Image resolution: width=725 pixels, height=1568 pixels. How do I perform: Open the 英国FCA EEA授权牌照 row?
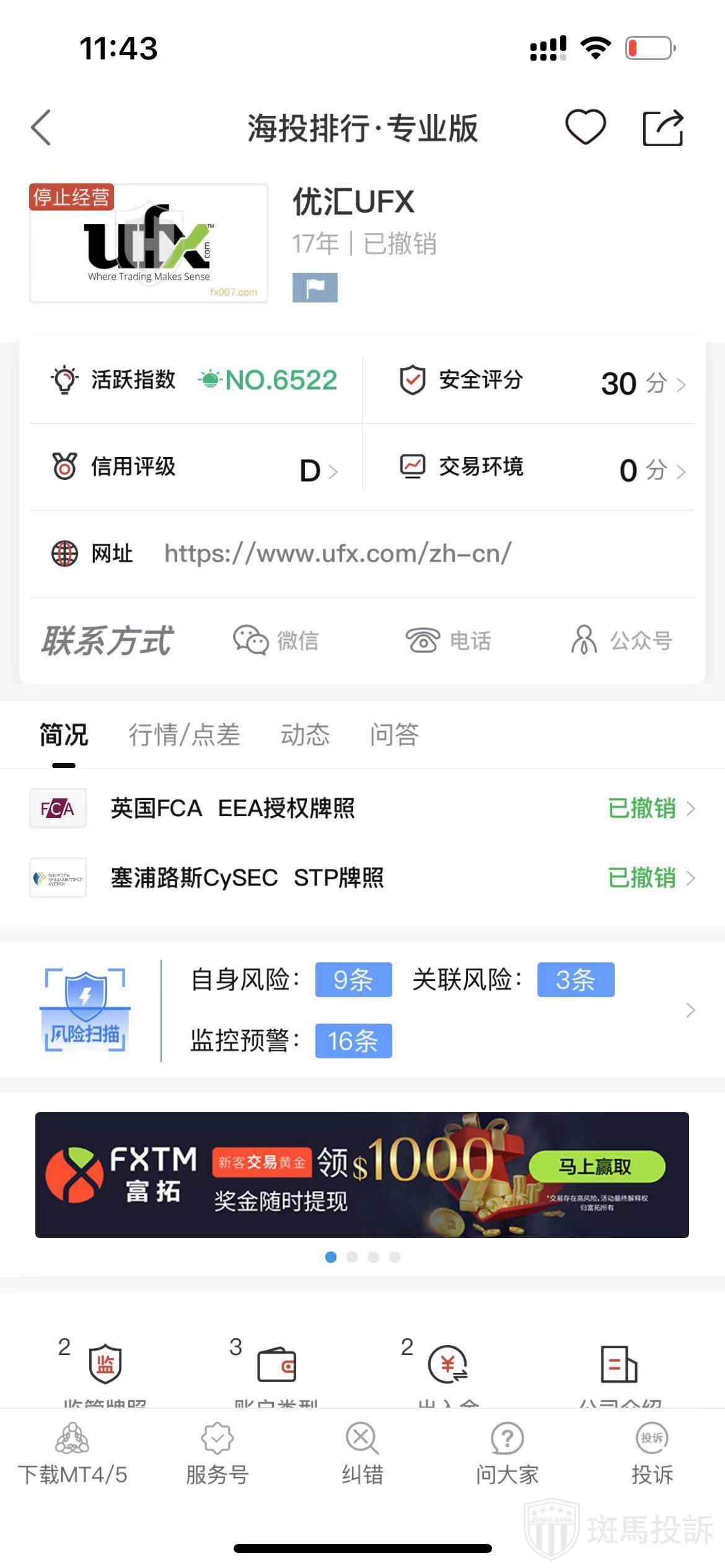[x=362, y=809]
